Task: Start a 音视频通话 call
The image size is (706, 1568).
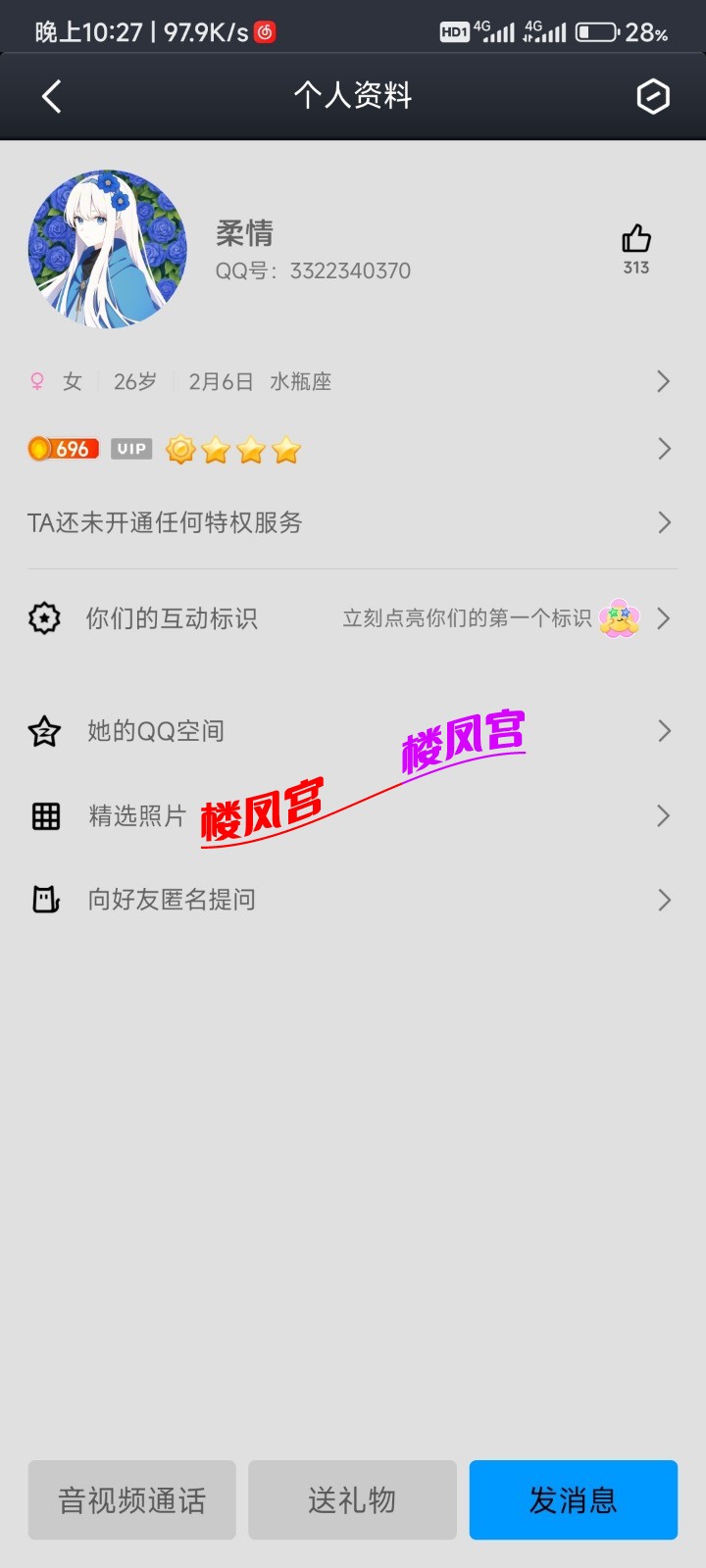Action: 132,1499
